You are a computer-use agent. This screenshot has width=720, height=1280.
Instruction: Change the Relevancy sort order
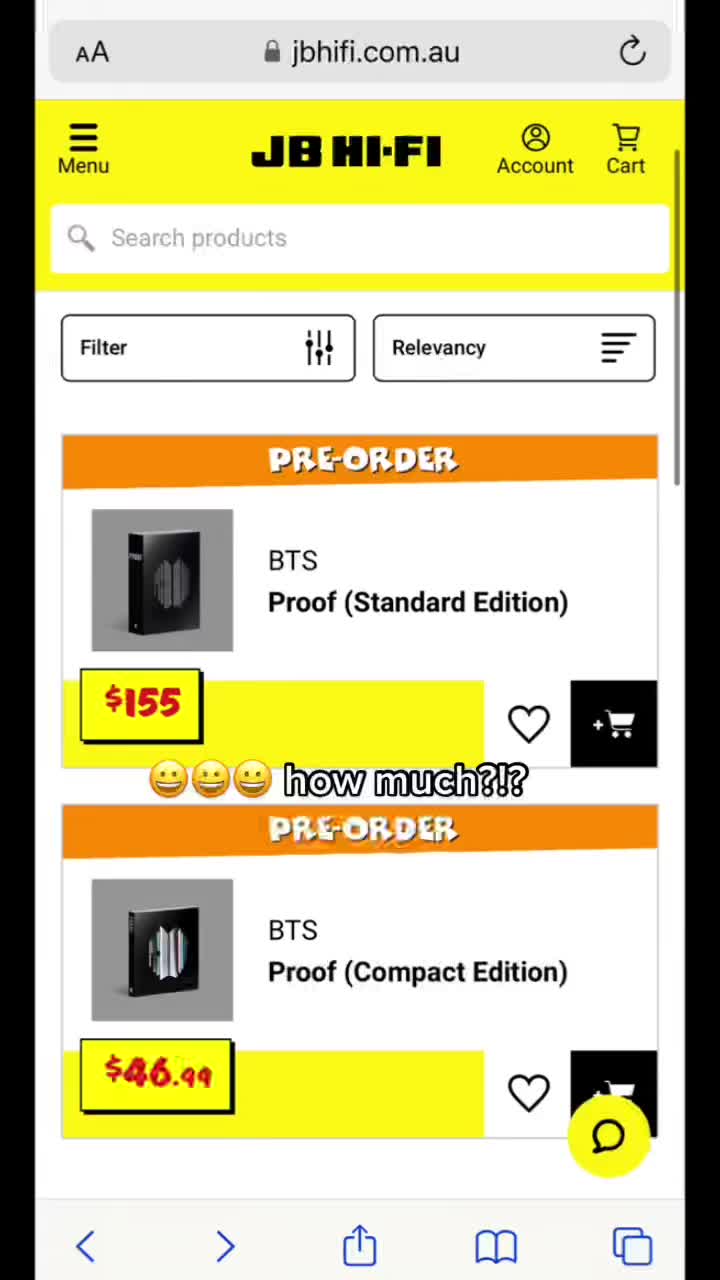(x=514, y=348)
